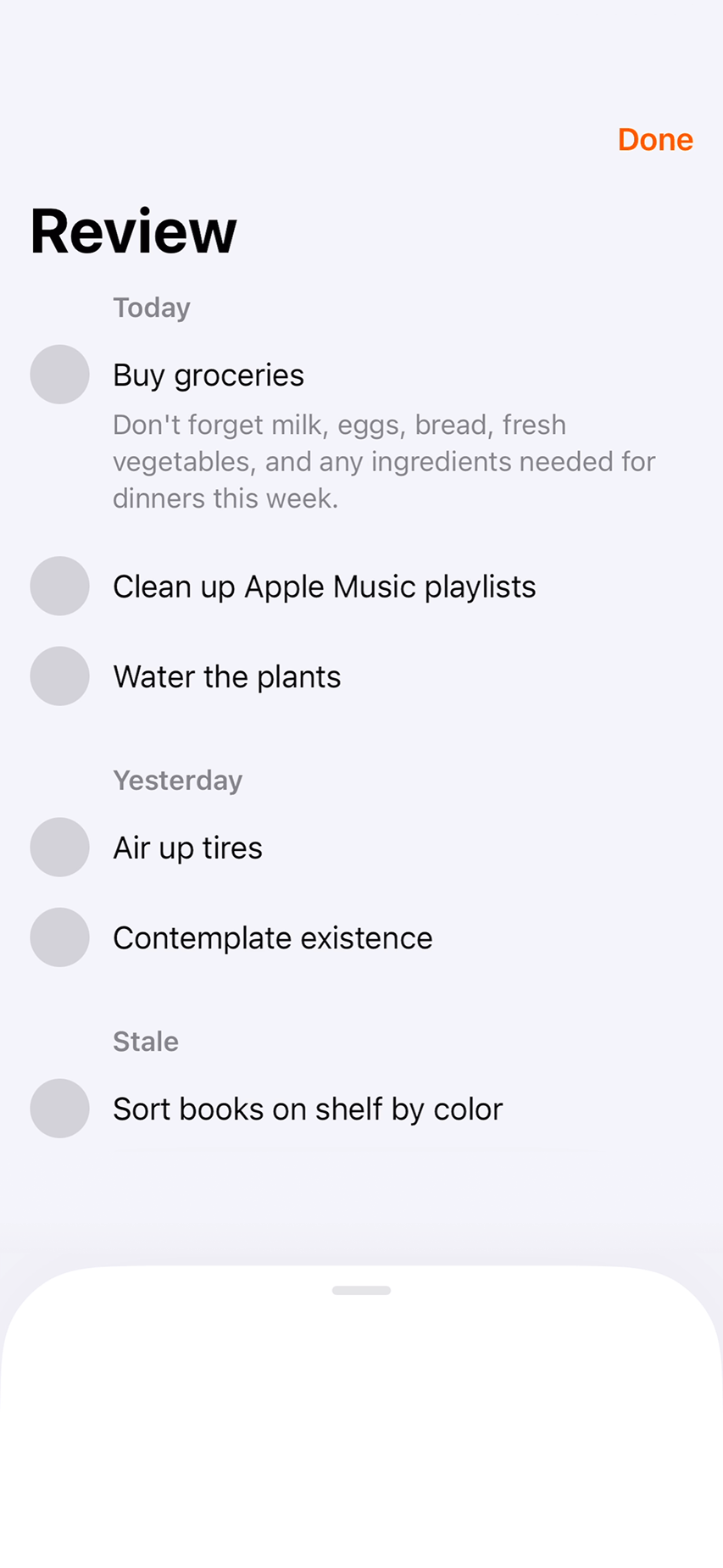Mark Clean up Apple Music playlists complete
Screen dimensions: 723x1568
tap(60, 586)
